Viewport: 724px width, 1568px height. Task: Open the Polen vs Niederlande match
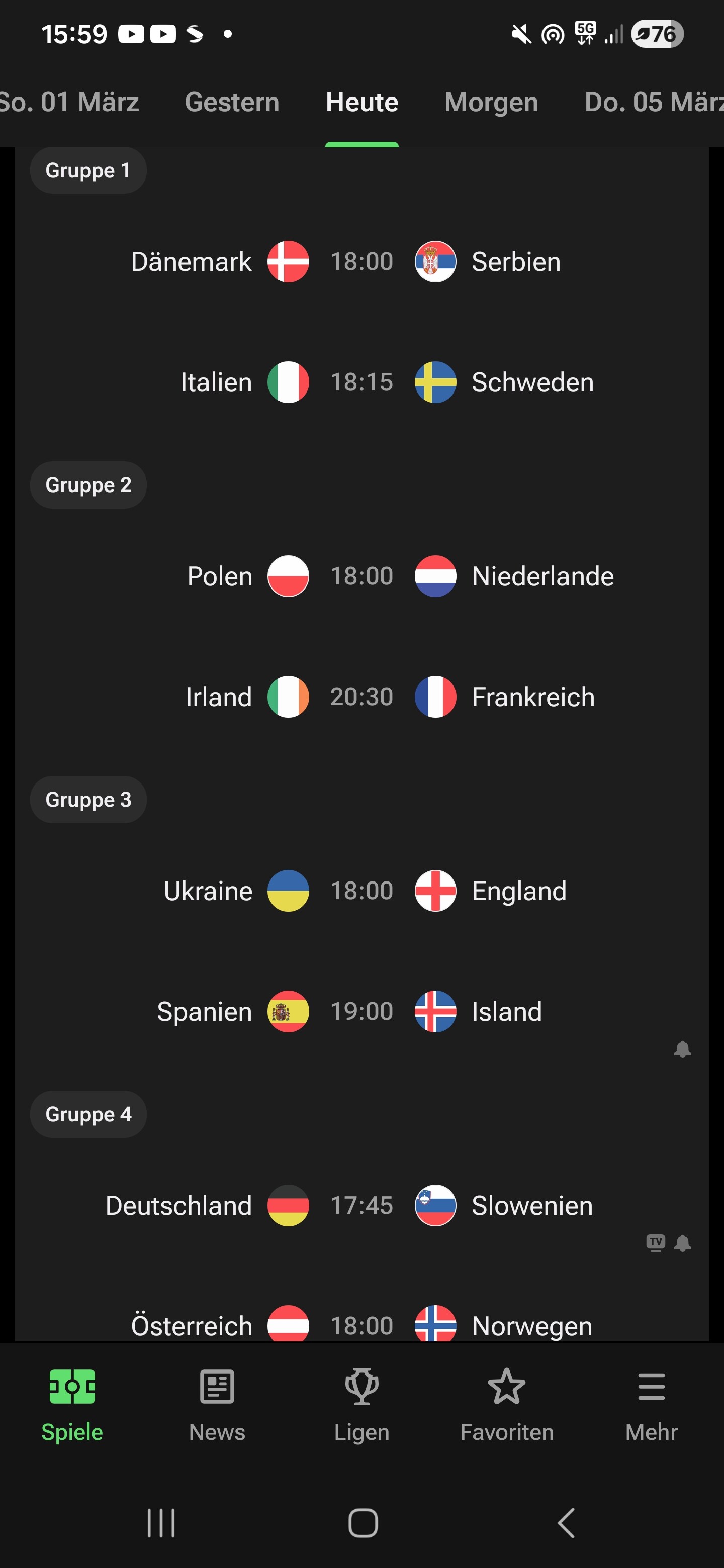pos(361,576)
